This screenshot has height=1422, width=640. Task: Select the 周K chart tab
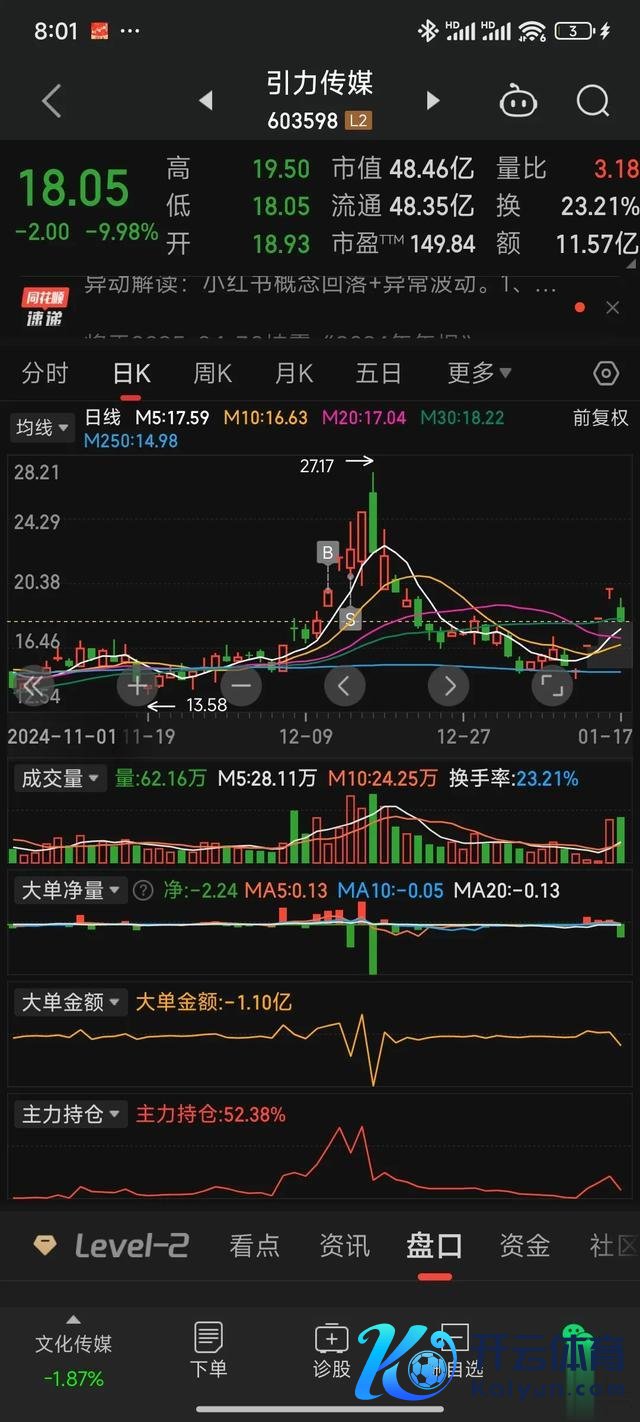click(212, 374)
